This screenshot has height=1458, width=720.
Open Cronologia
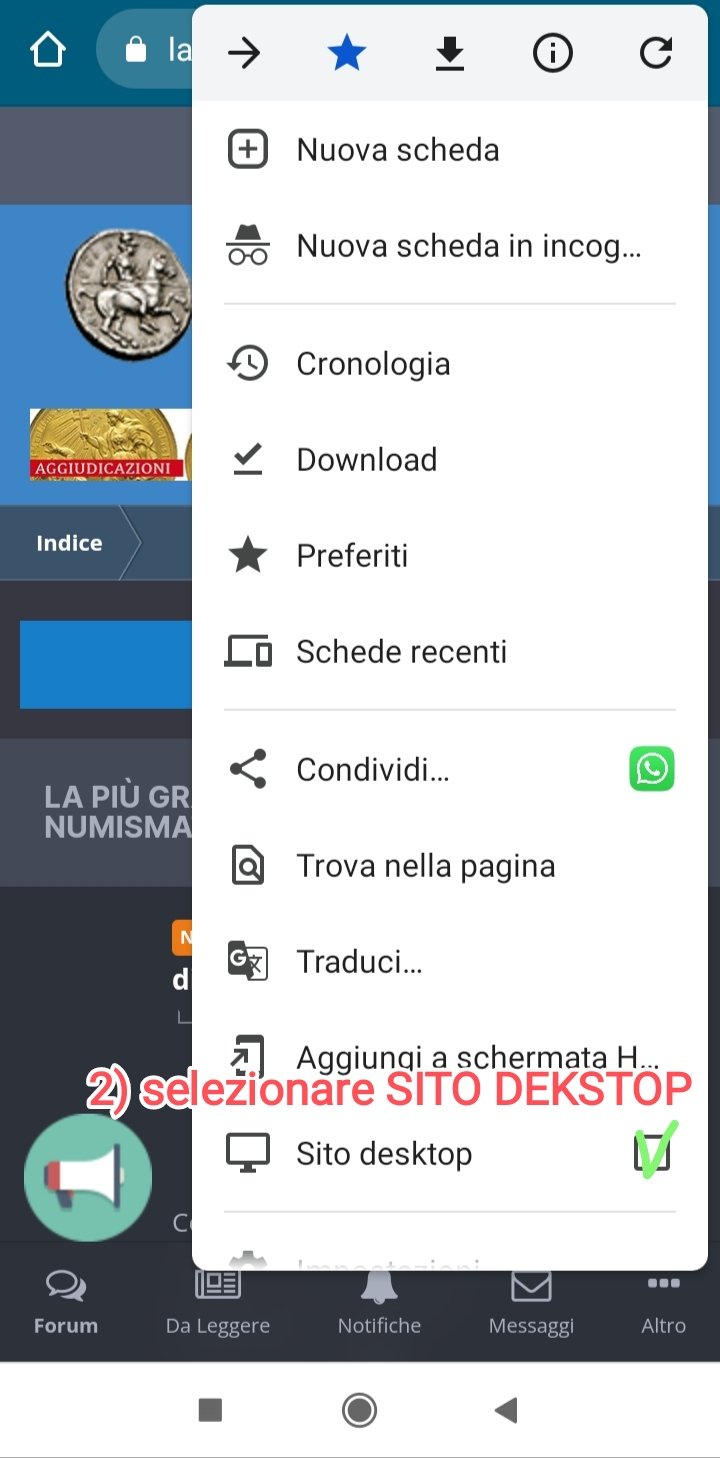[x=450, y=364]
